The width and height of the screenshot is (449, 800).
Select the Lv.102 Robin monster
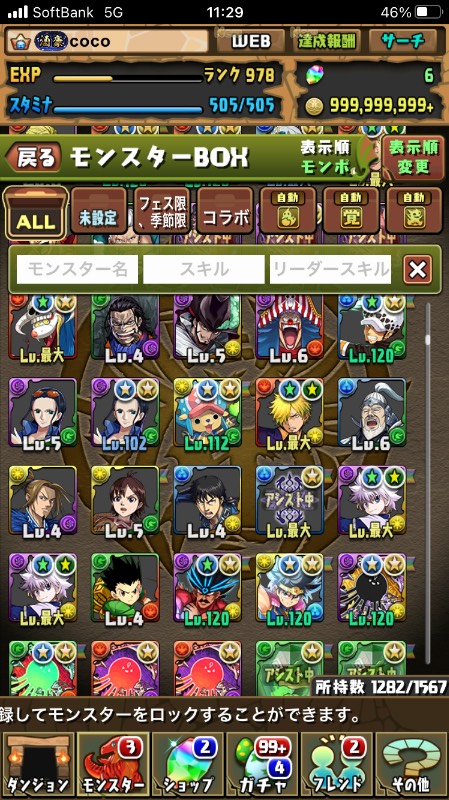point(125,414)
